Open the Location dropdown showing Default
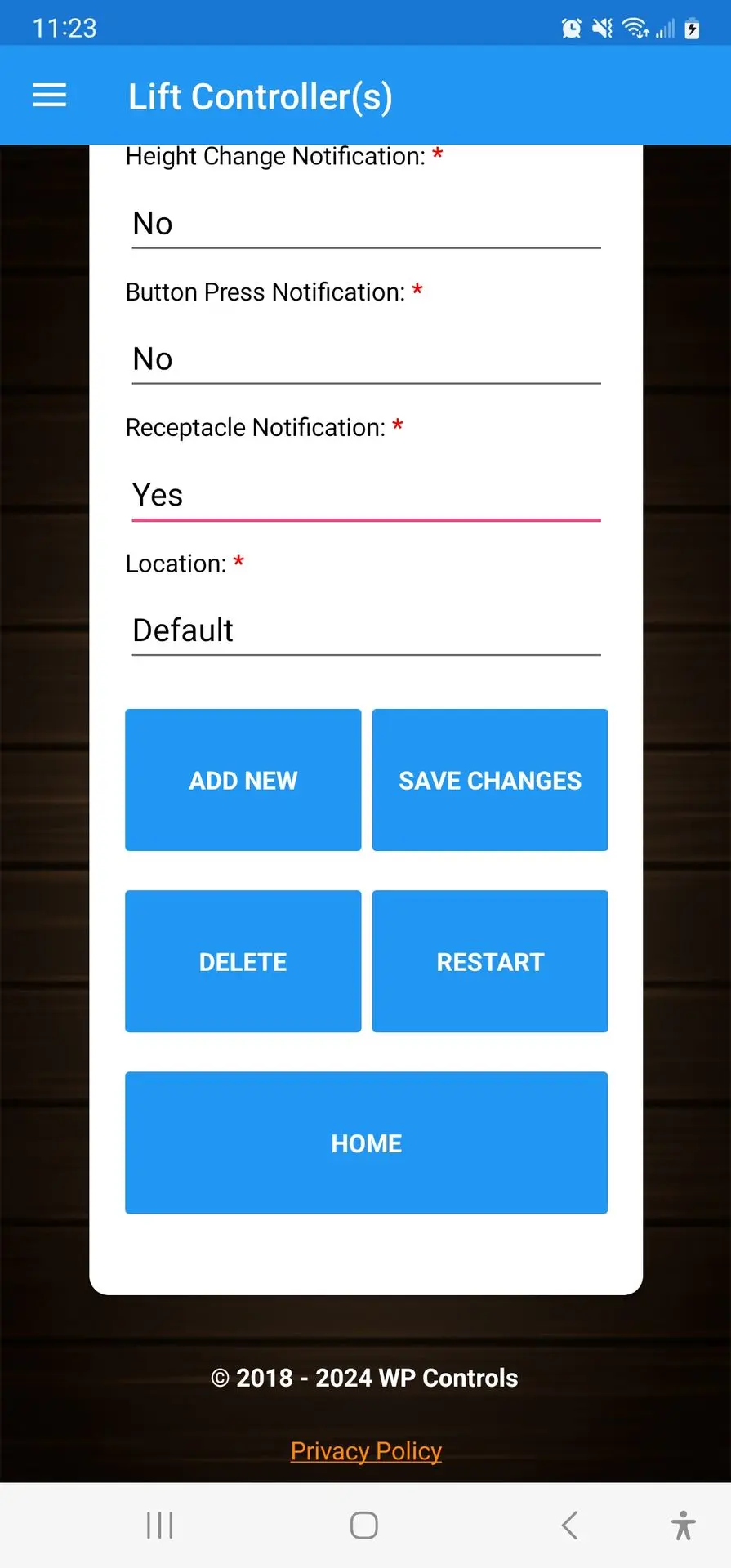Viewport: 731px width, 1568px height. (366, 630)
